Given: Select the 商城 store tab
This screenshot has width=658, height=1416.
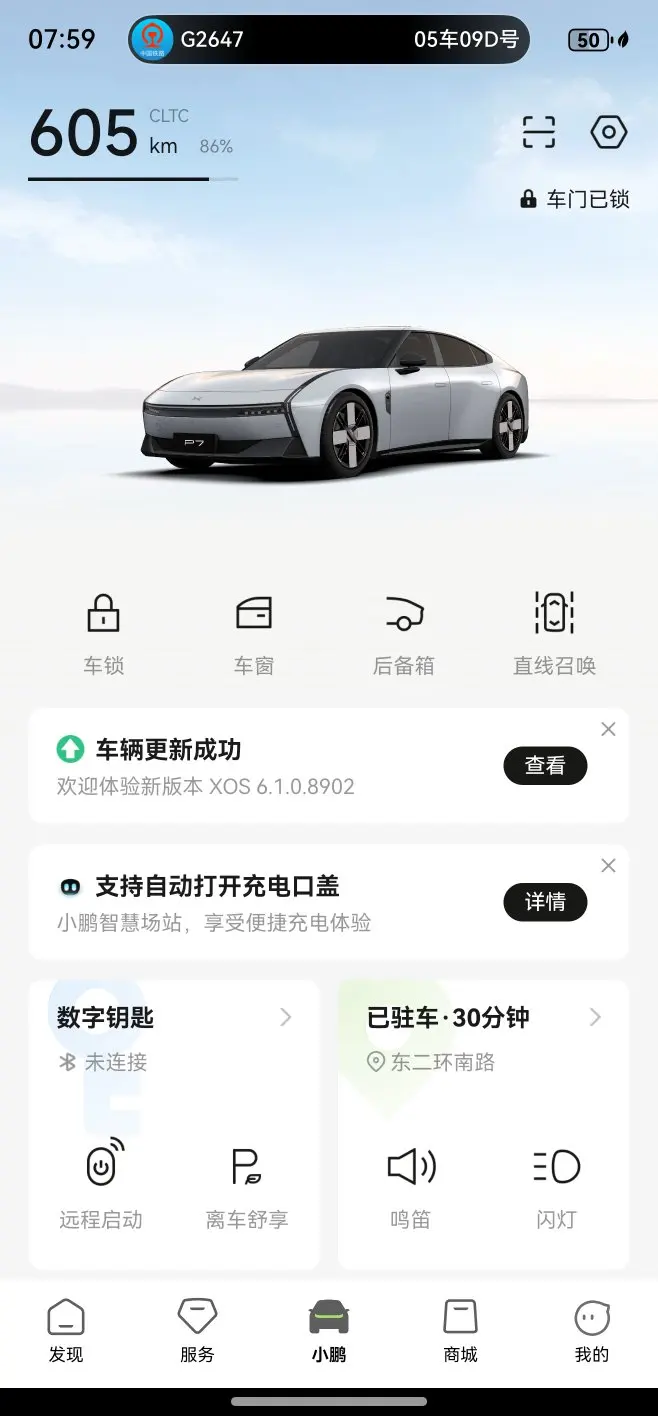Looking at the screenshot, I should coord(461,1331).
